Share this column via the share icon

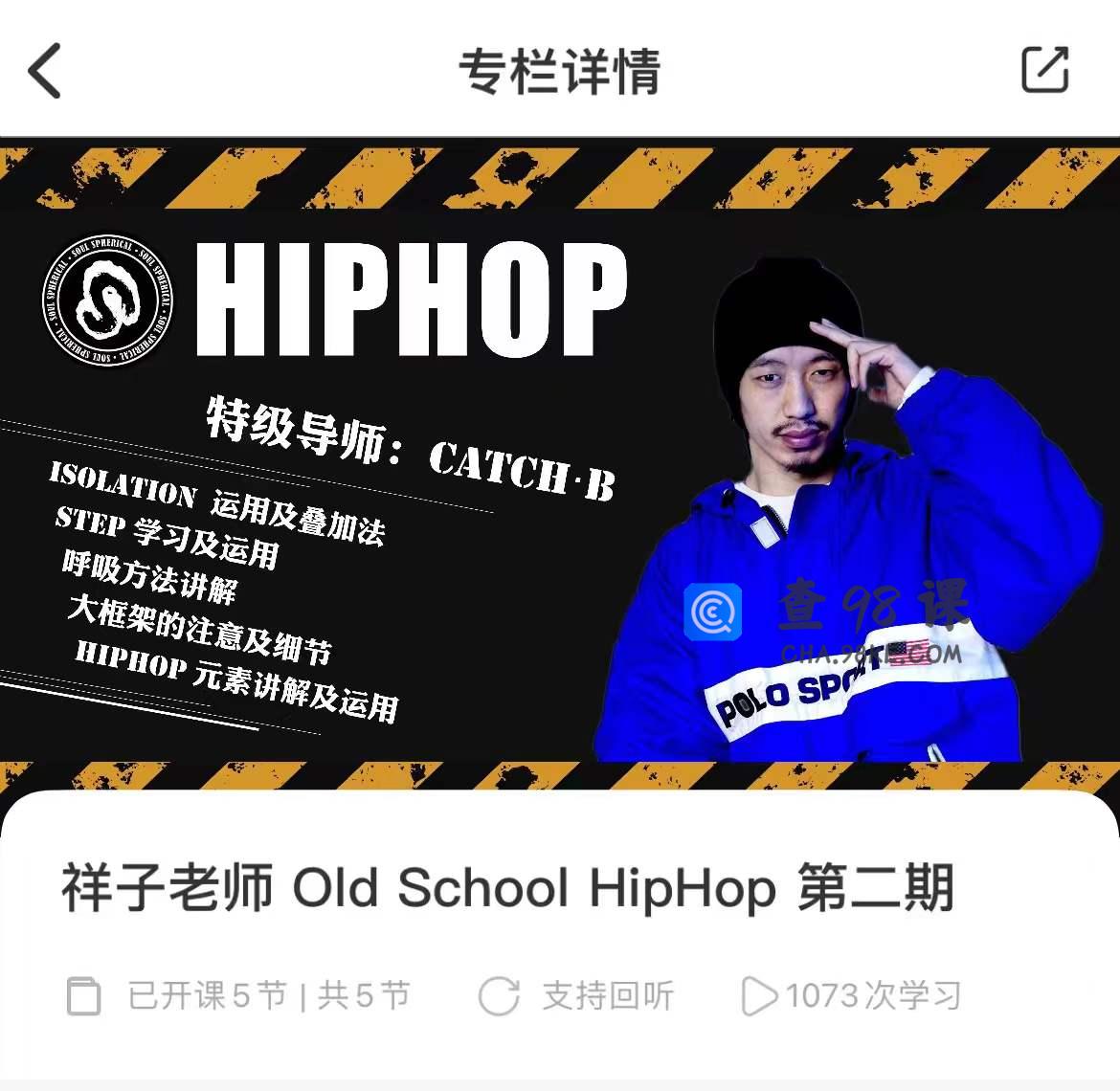(1044, 70)
